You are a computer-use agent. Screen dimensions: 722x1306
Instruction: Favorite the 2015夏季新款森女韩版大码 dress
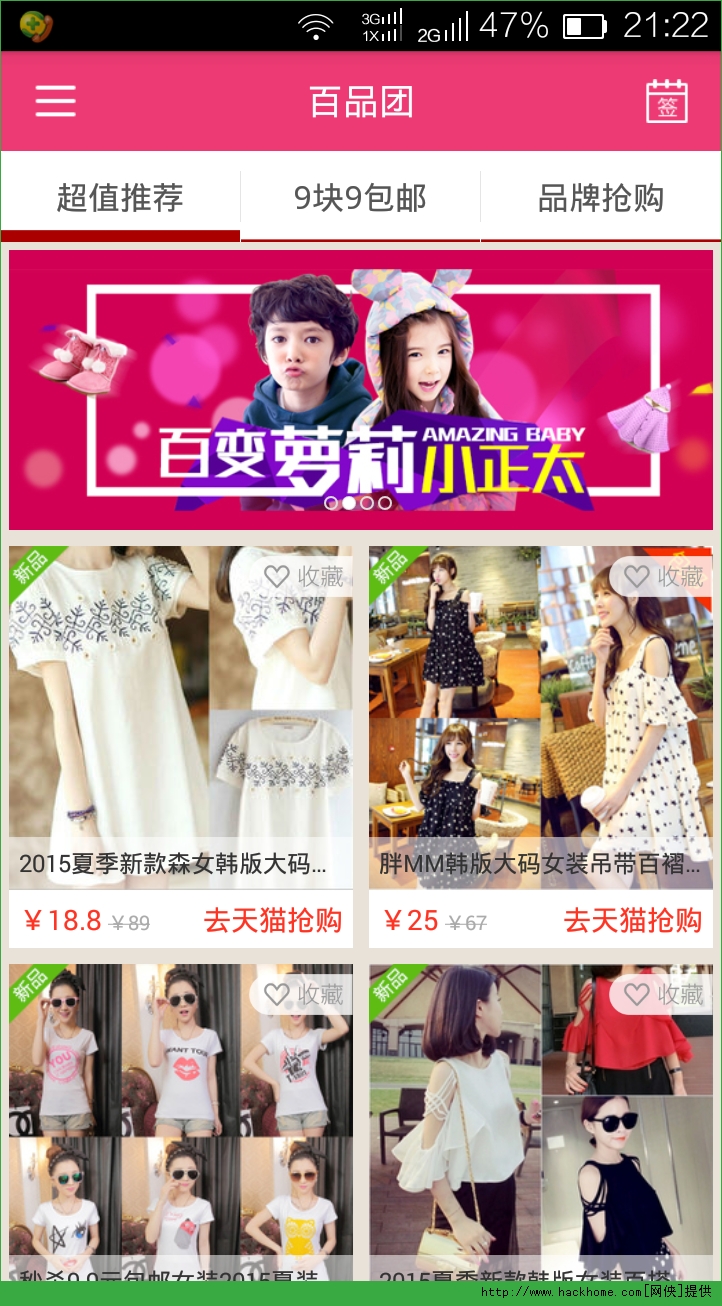coord(303,576)
